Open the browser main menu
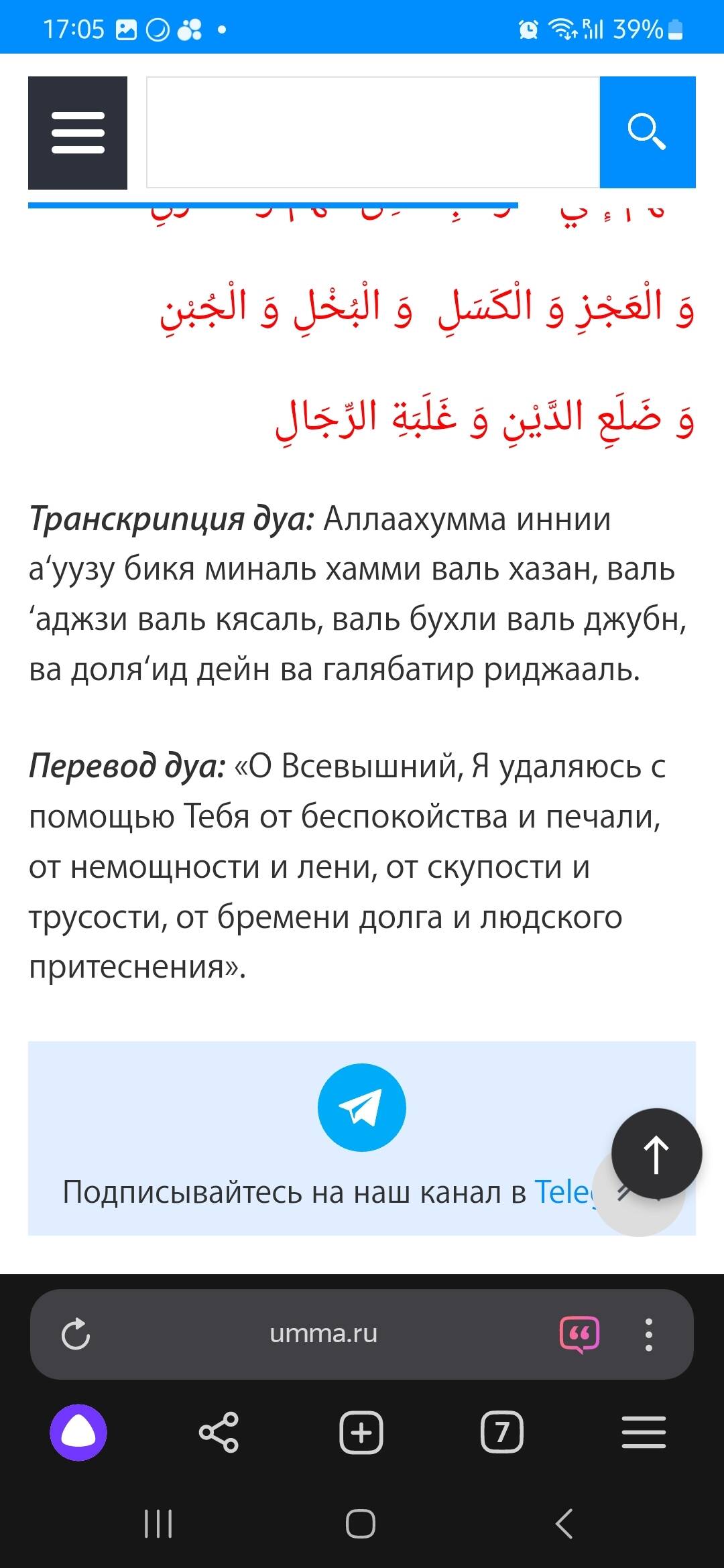This screenshot has height=1568, width=724. click(644, 1433)
